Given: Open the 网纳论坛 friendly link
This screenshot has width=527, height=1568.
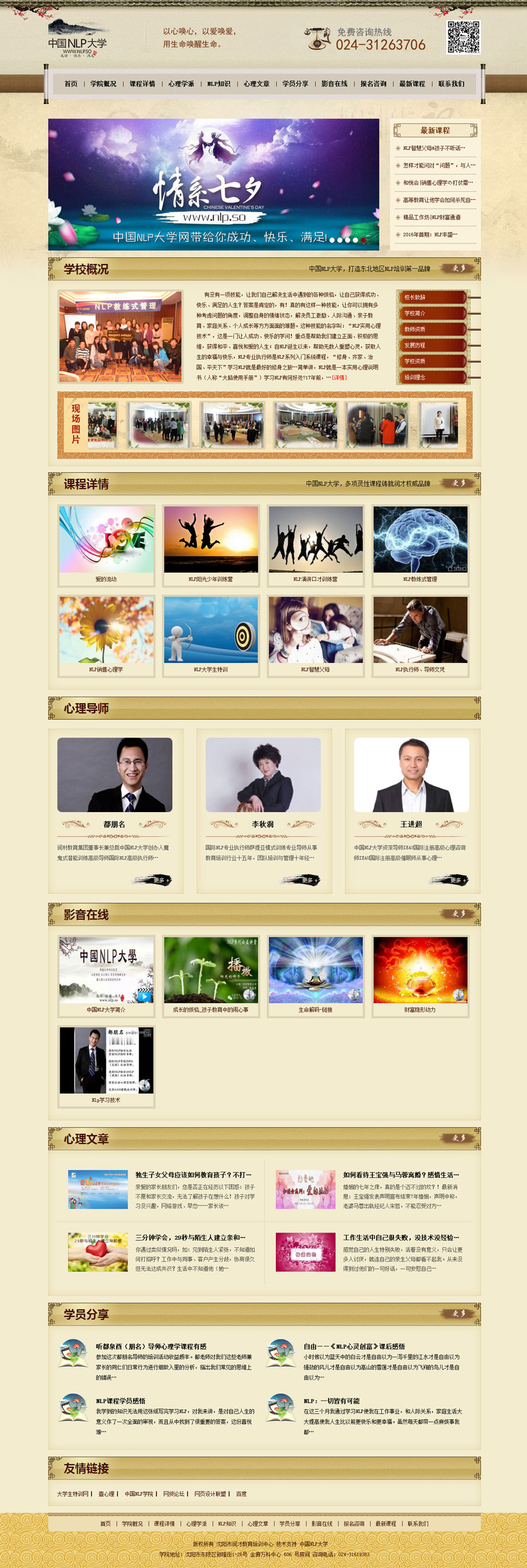Looking at the screenshot, I should pos(173,1494).
